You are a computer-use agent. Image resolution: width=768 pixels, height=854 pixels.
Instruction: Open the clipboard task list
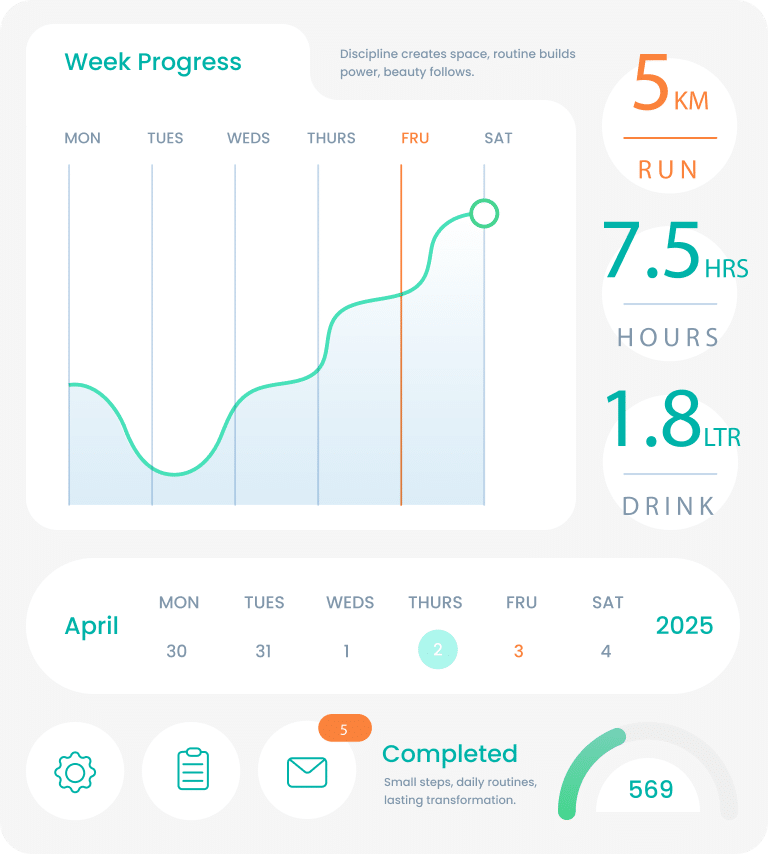[192, 771]
